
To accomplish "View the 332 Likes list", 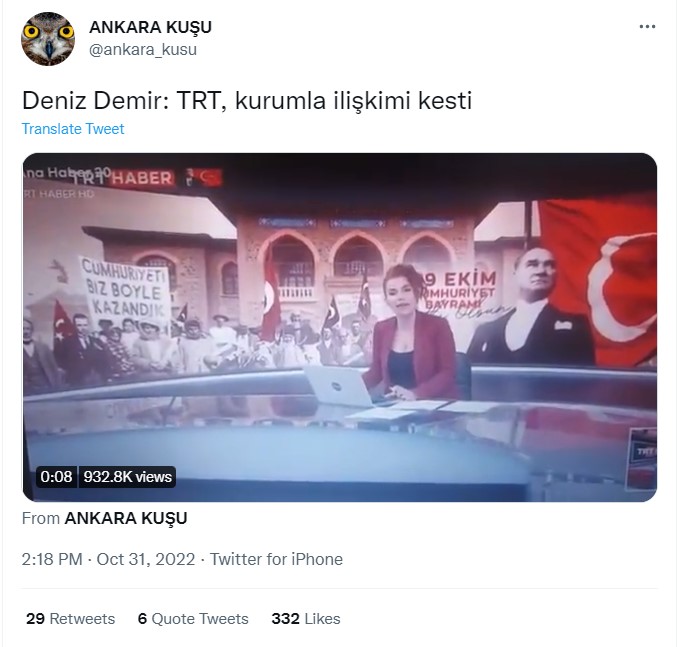I will 305,618.
